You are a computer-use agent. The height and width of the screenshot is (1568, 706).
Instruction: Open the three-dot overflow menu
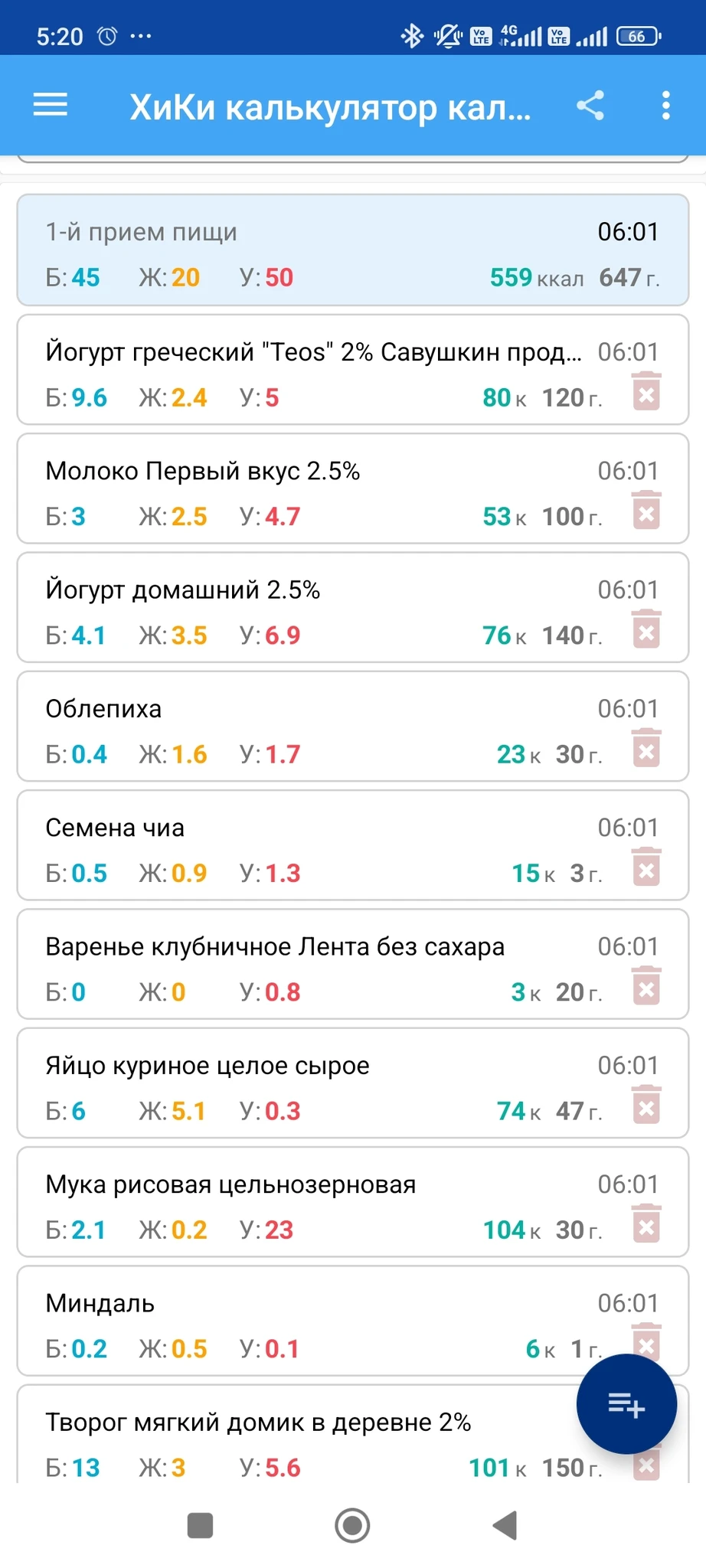coord(665,106)
